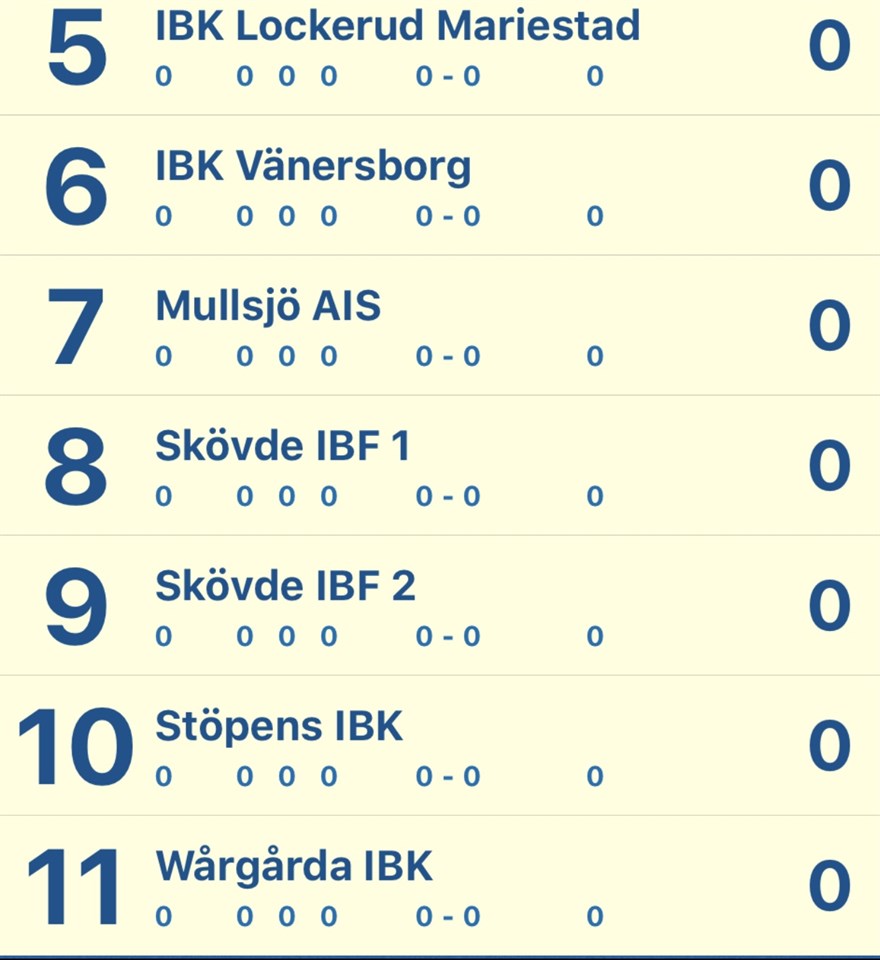The image size is (880, 960).
Task: Select IBK Vänersborg in the standings
Action: [x=440, y=185]
